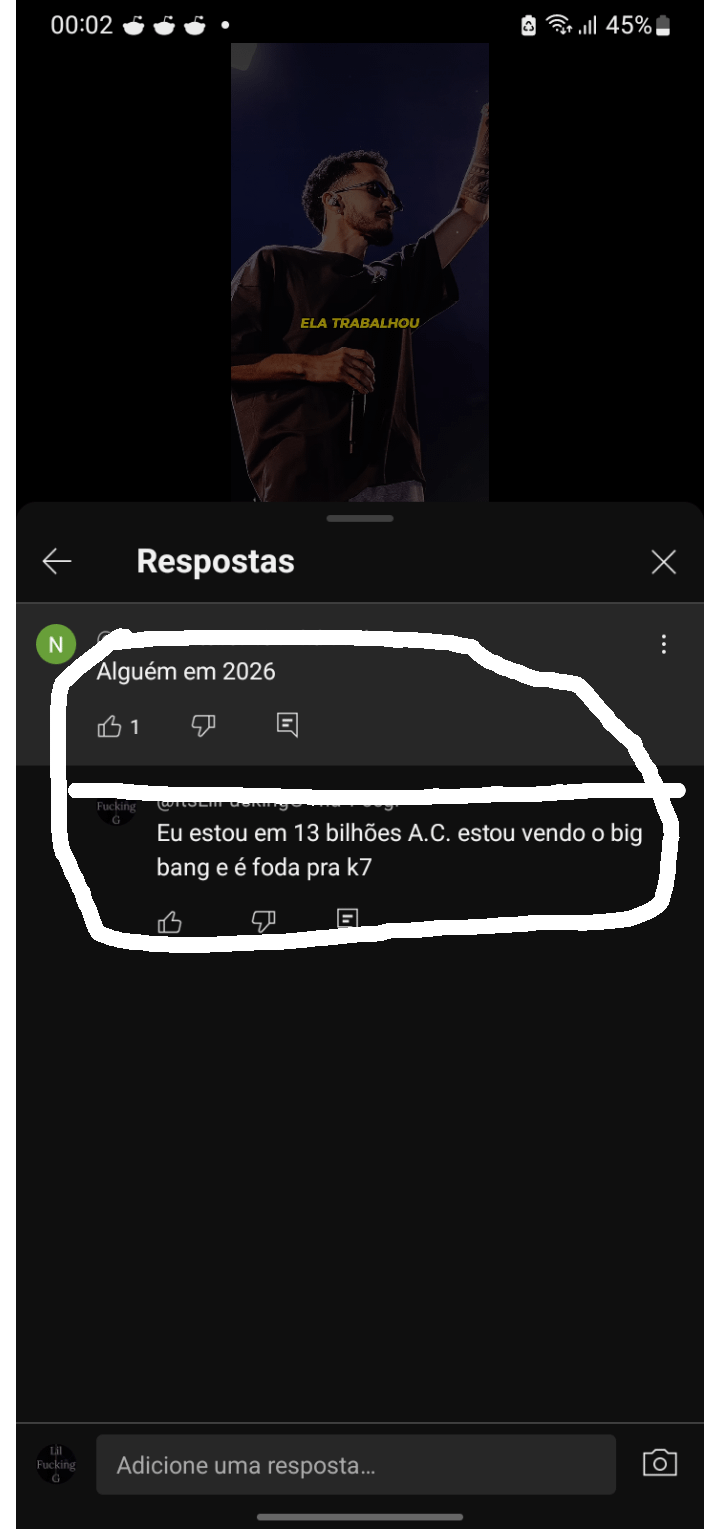
Task: Open the camera icon to attach a photo
Action: tap(659, 1464)
